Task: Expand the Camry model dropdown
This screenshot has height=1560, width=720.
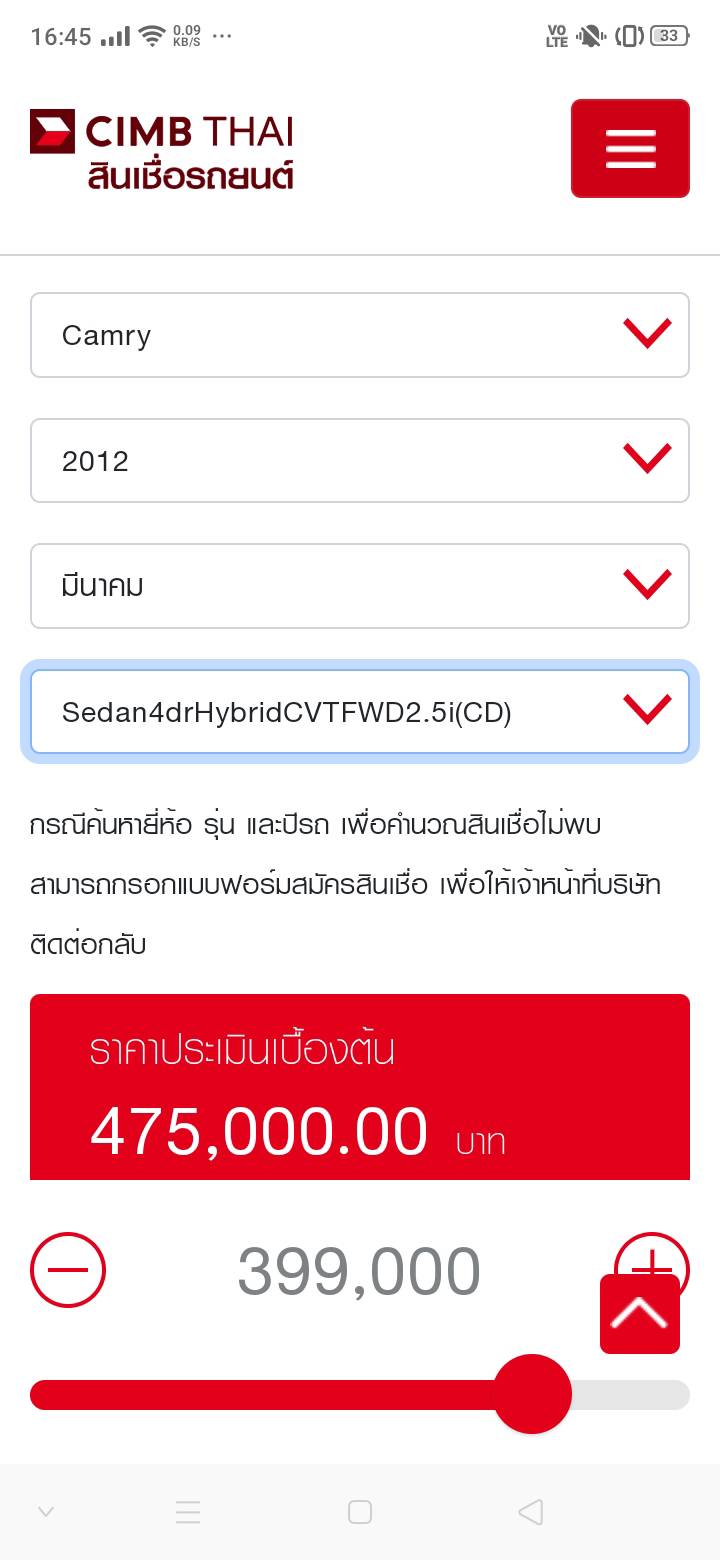Action: pos(360,335)
